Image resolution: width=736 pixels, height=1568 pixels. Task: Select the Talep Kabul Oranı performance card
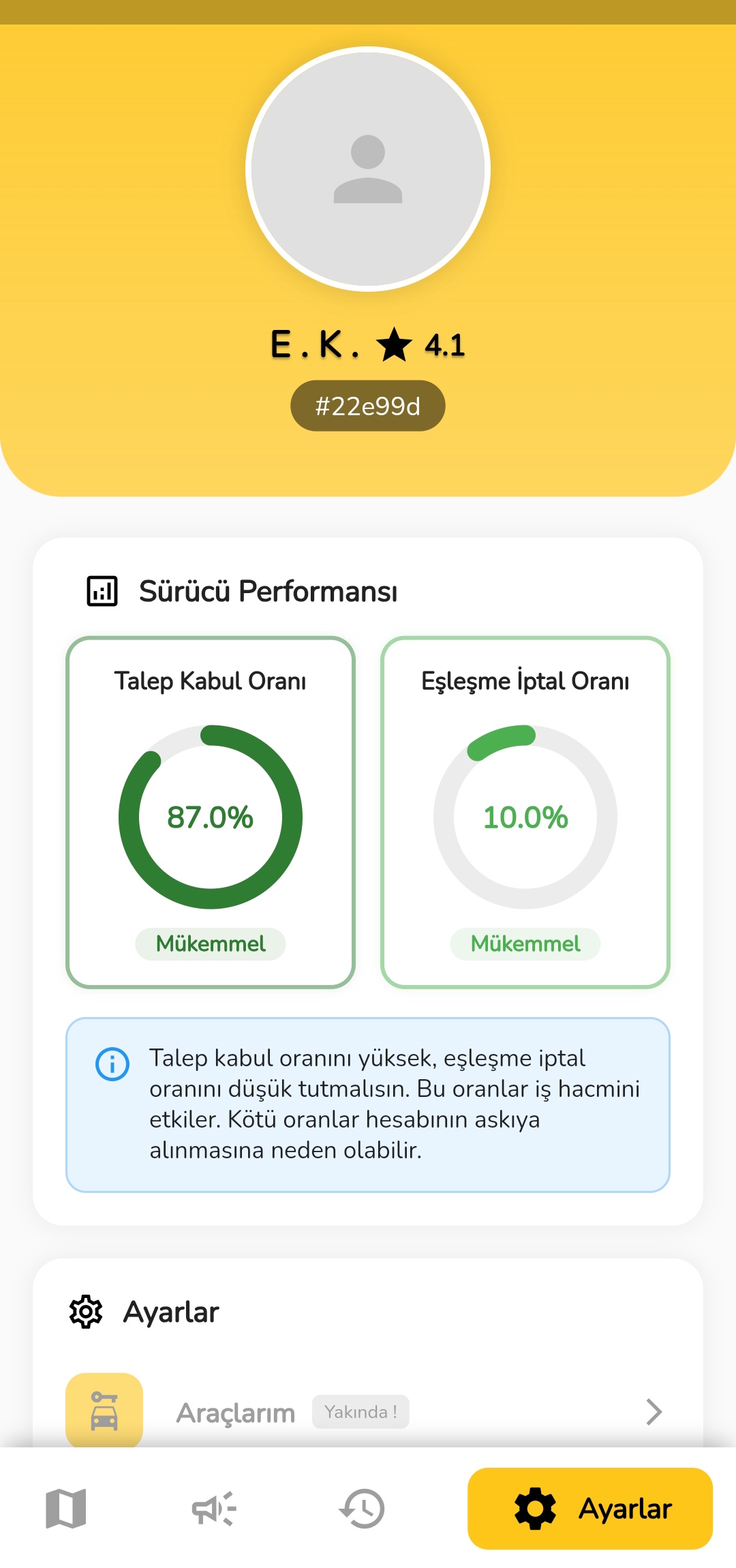point(210,811)
